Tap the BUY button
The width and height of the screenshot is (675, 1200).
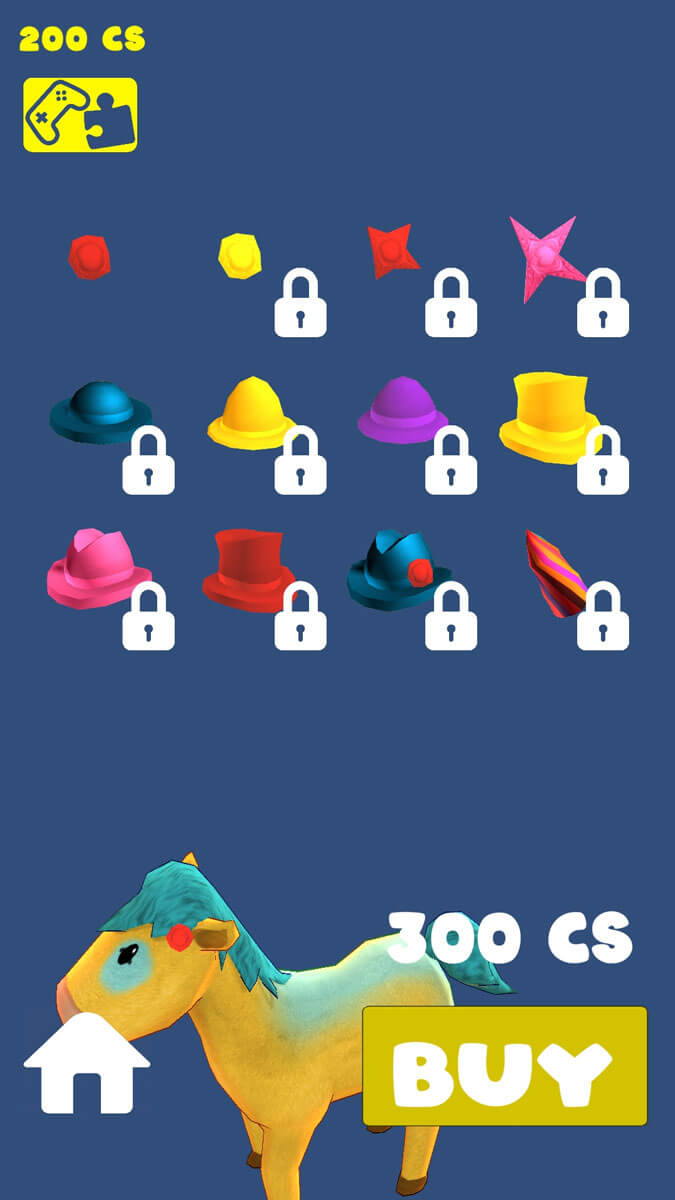pyautogui.click(x=504, y=1066)
